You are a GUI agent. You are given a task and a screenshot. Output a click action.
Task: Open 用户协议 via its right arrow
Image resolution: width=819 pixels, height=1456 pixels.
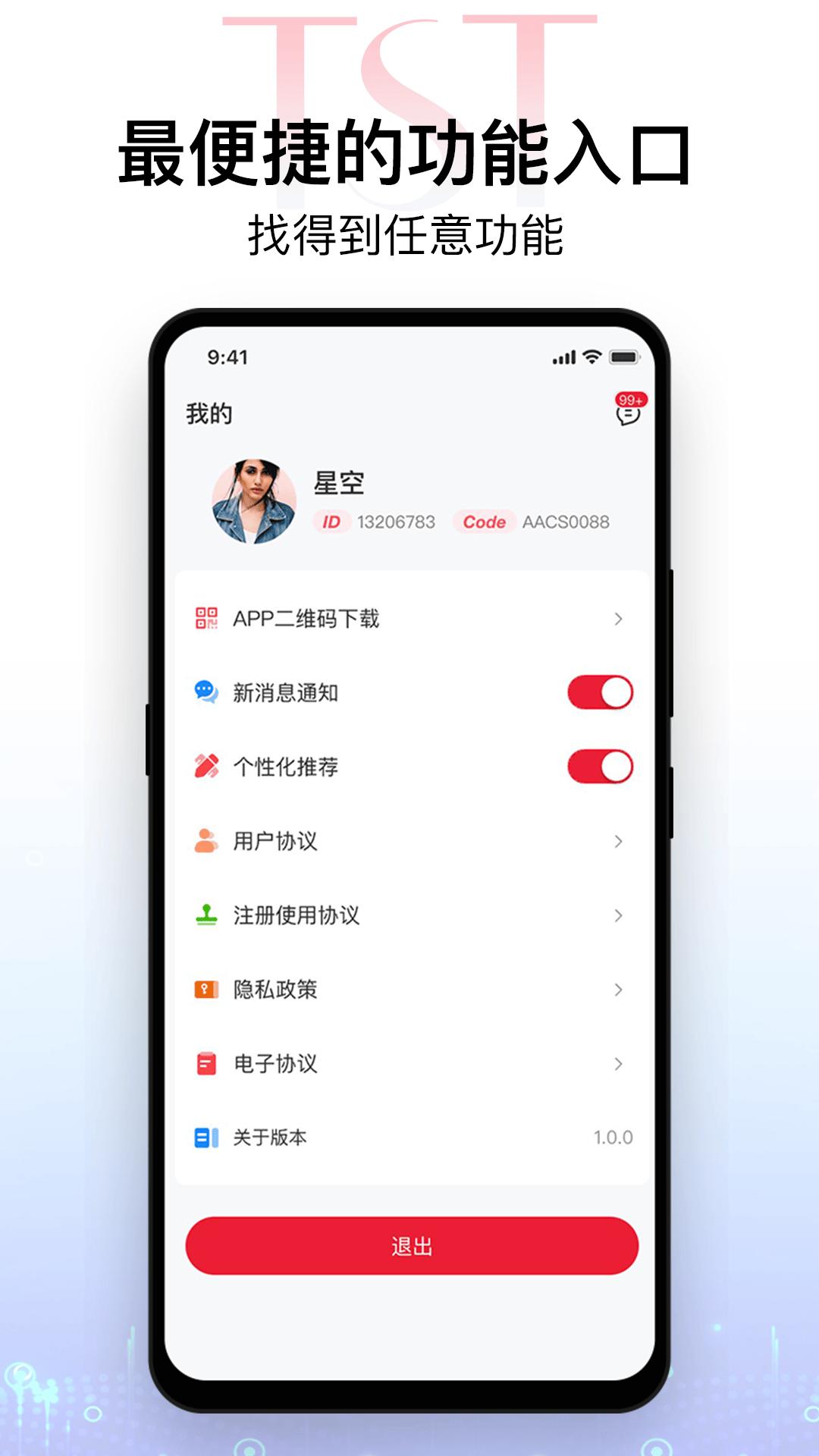pyautogui.click(x=618, y=842)
